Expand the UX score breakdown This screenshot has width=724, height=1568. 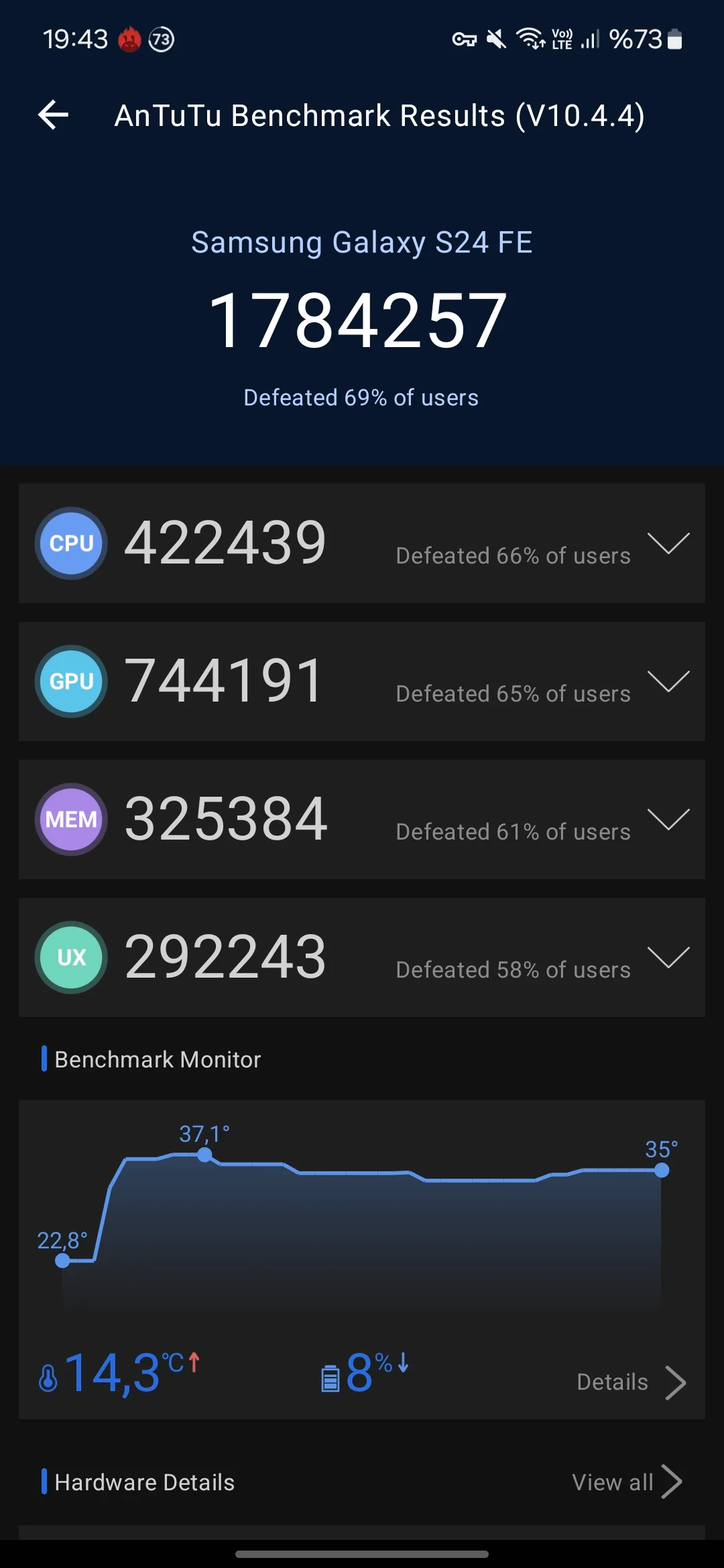pyautogui.click(x=668, y=958)
